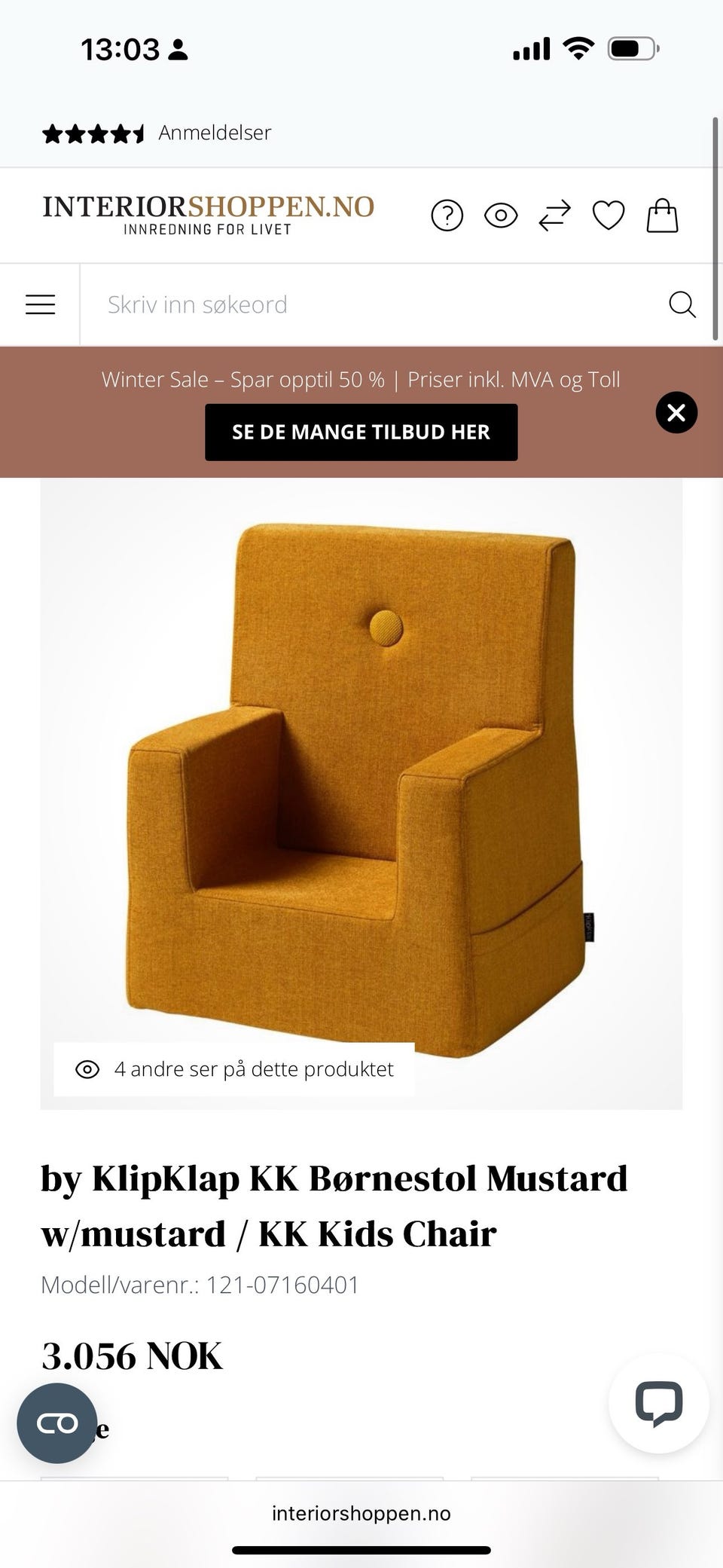723x1568 pixels.
Task: Open the compare arrows icon
Action: [555, 216]
